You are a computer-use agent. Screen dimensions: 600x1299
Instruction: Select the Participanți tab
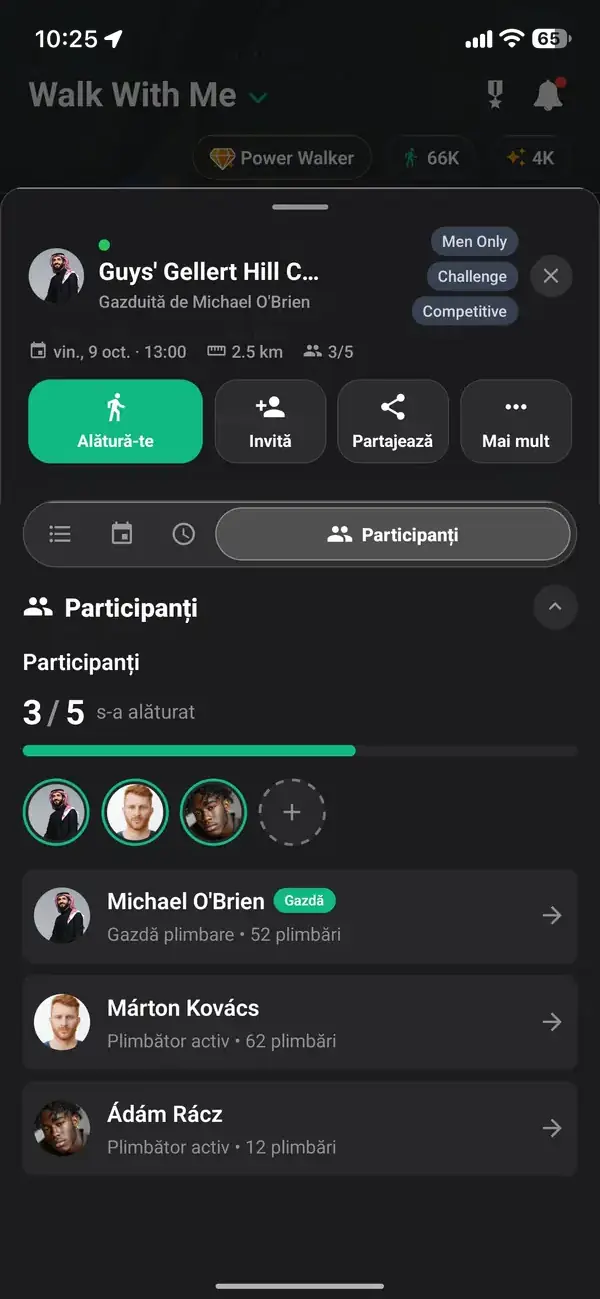[x=393, y=534]
